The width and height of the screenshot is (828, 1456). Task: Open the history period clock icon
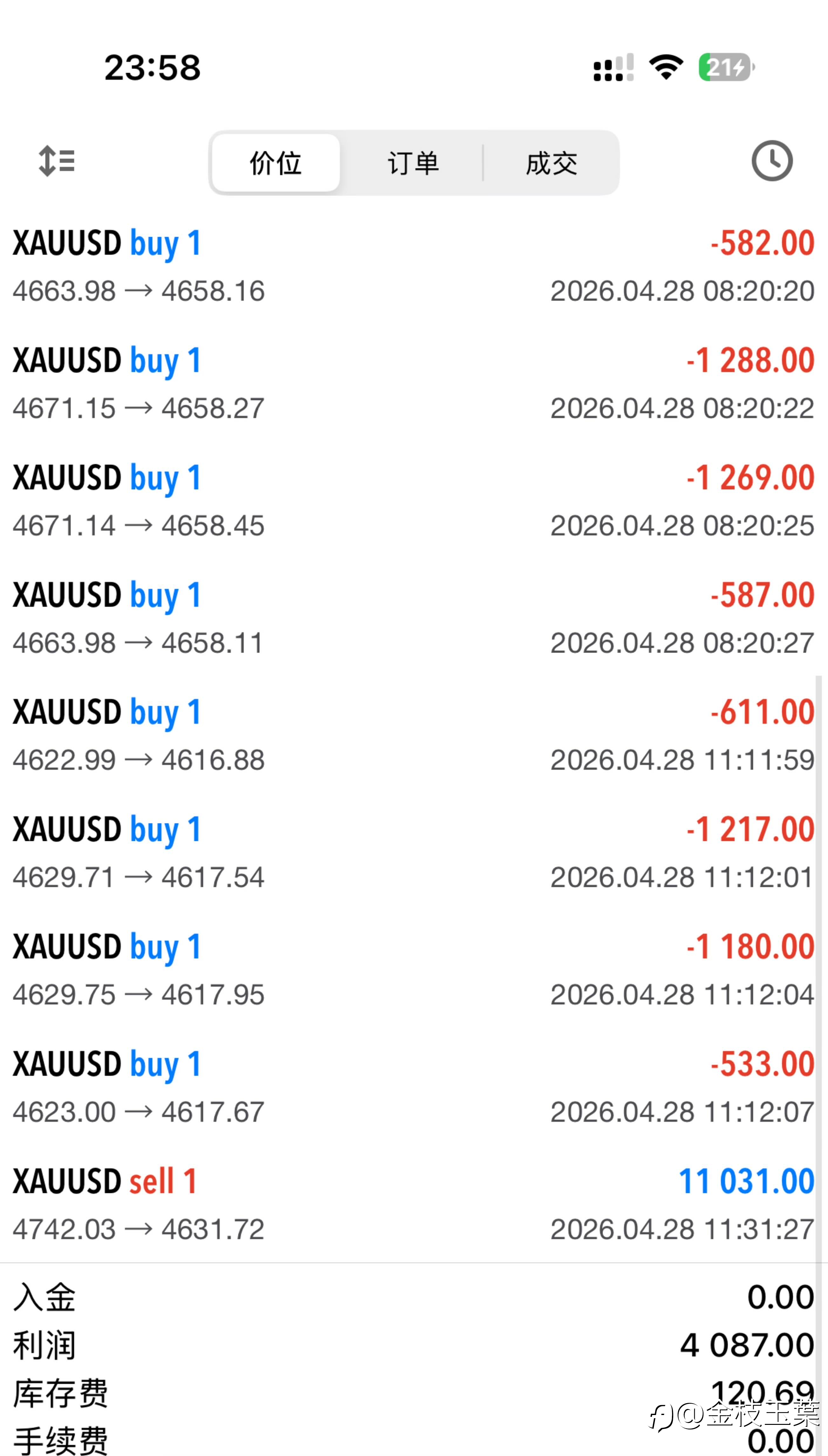click(772, 161)
